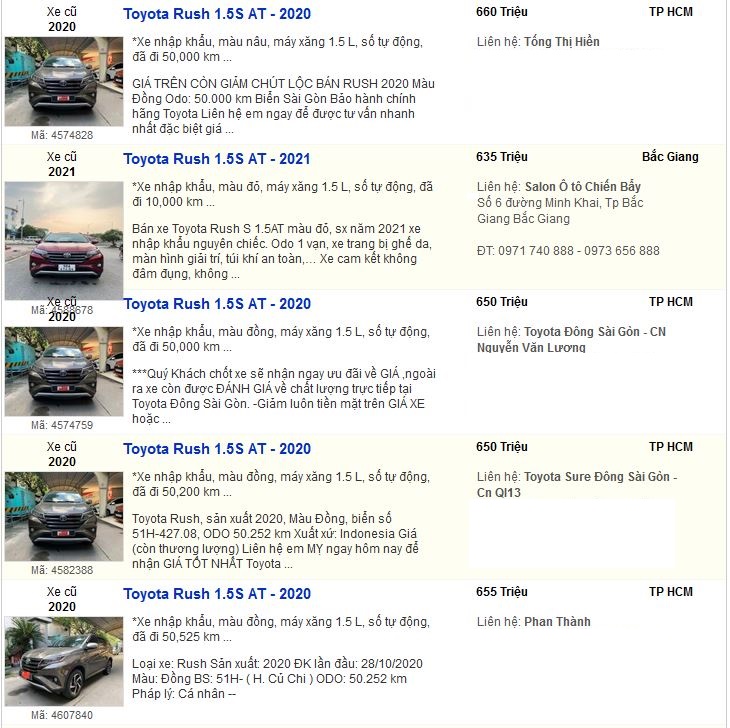
Task: View the car photo with code 4574828
Action: [63, 81]
